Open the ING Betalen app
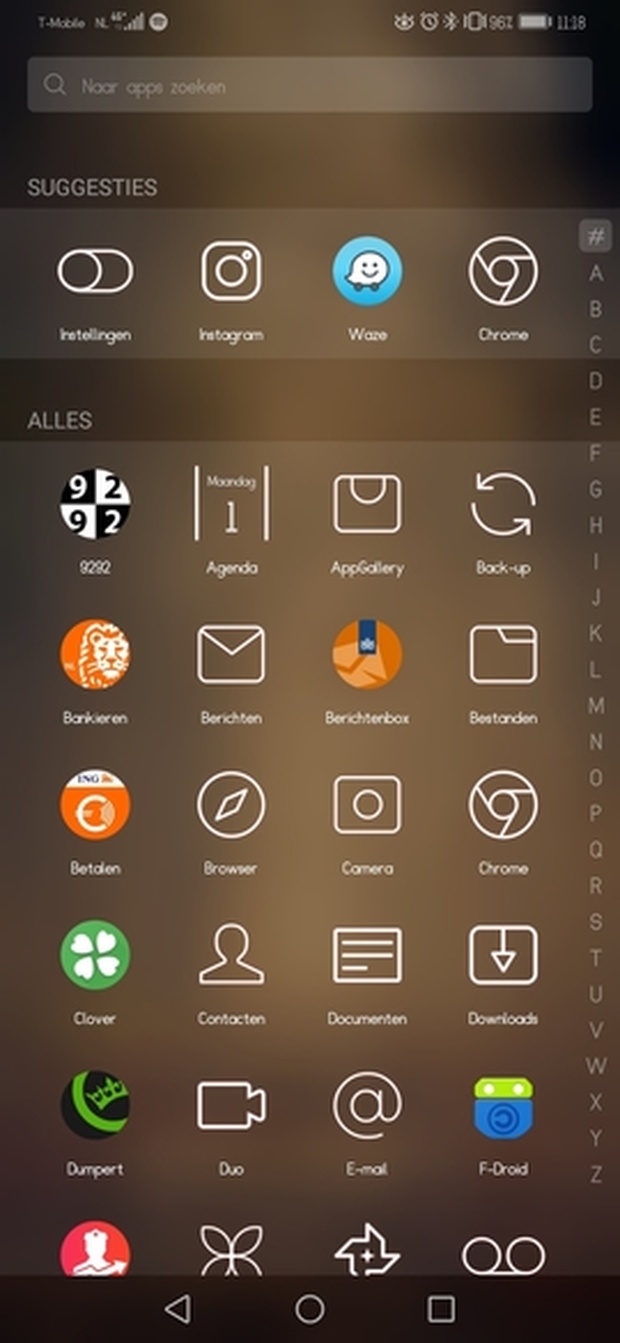This screenshot has width=620, height=1343. click(x=95, y=805)
